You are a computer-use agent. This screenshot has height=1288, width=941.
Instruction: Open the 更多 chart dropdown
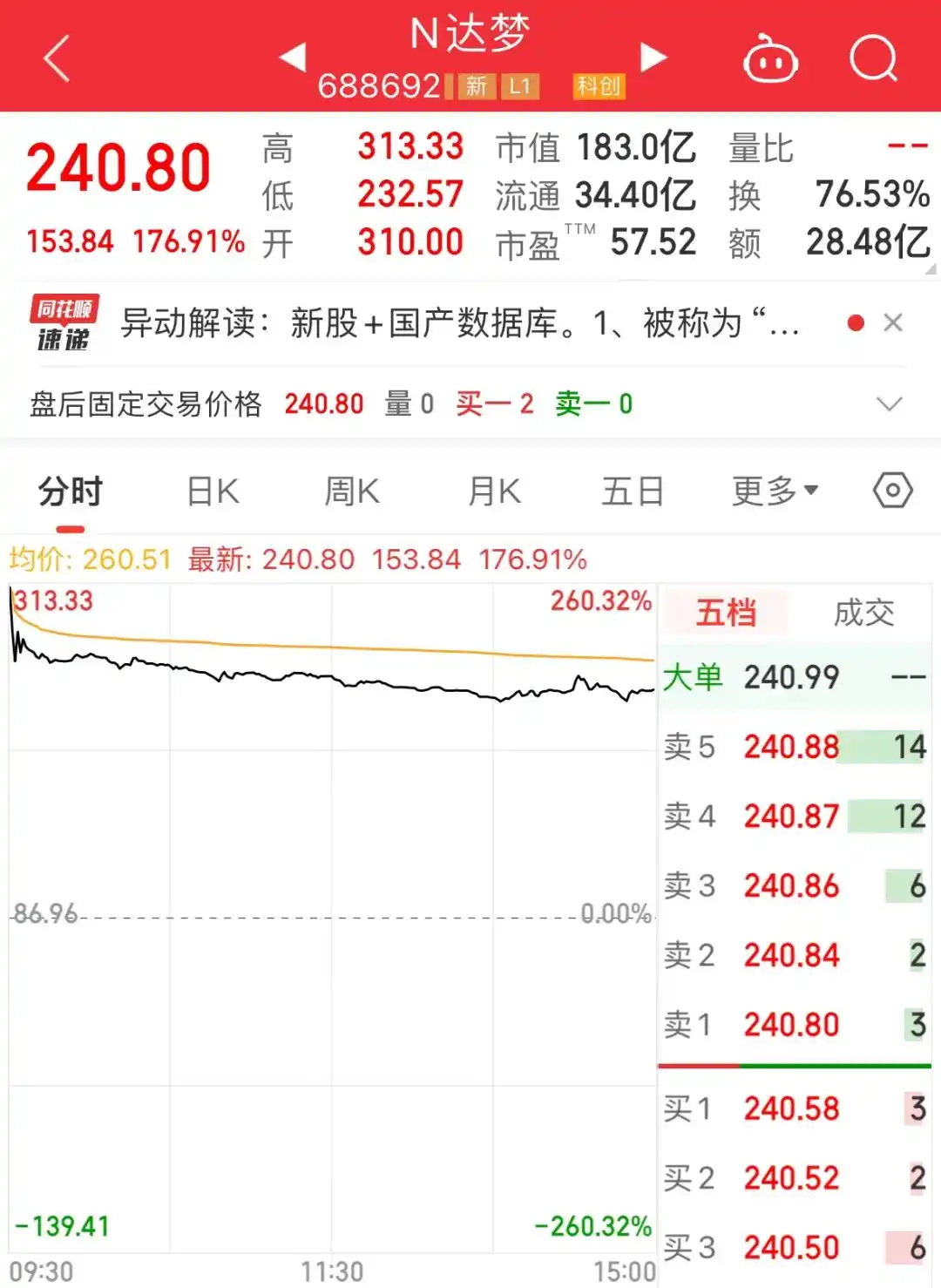click(x=774, y=491)
